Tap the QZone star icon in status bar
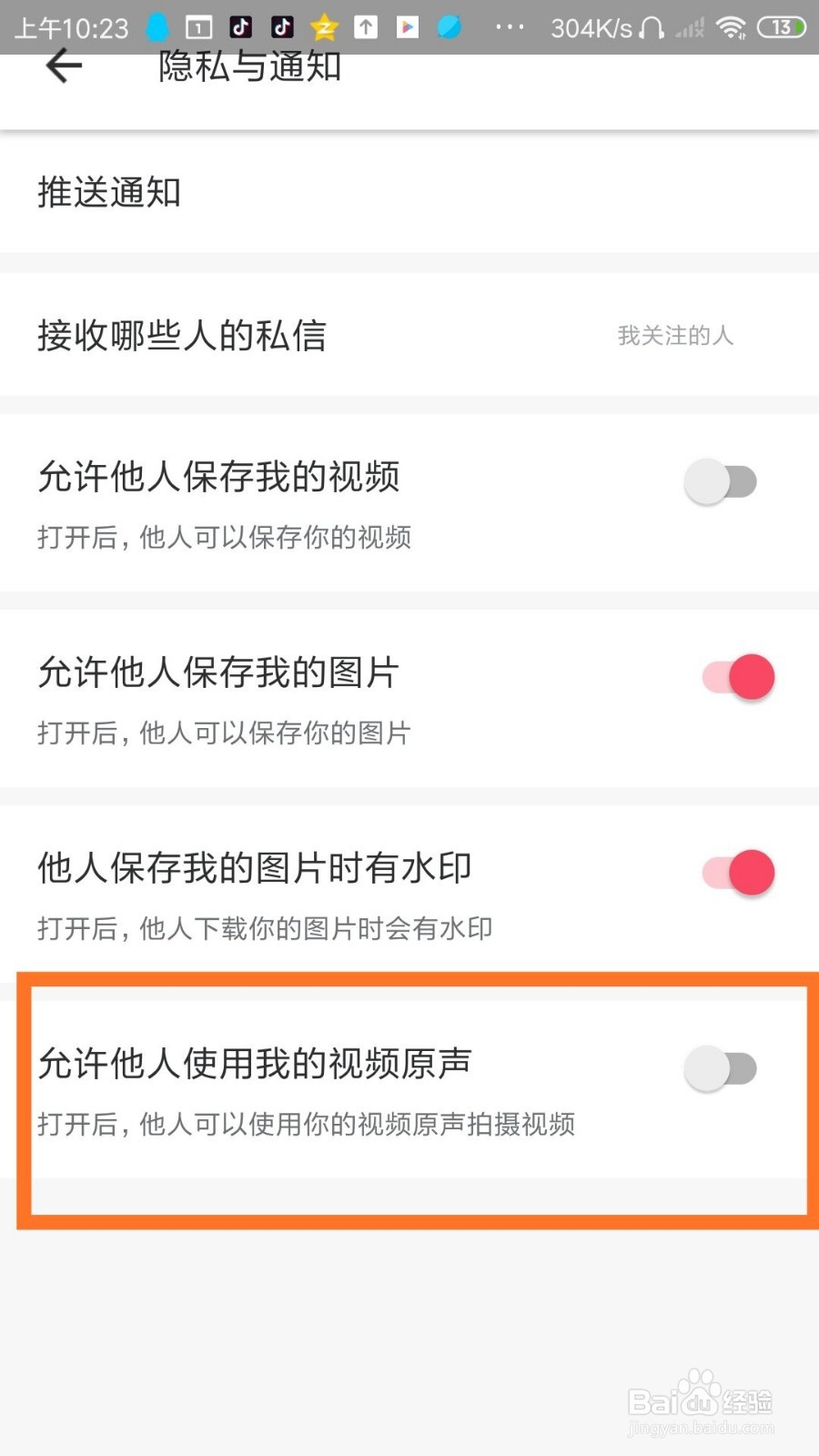The image size is (819, 1456). pos(323,25)
